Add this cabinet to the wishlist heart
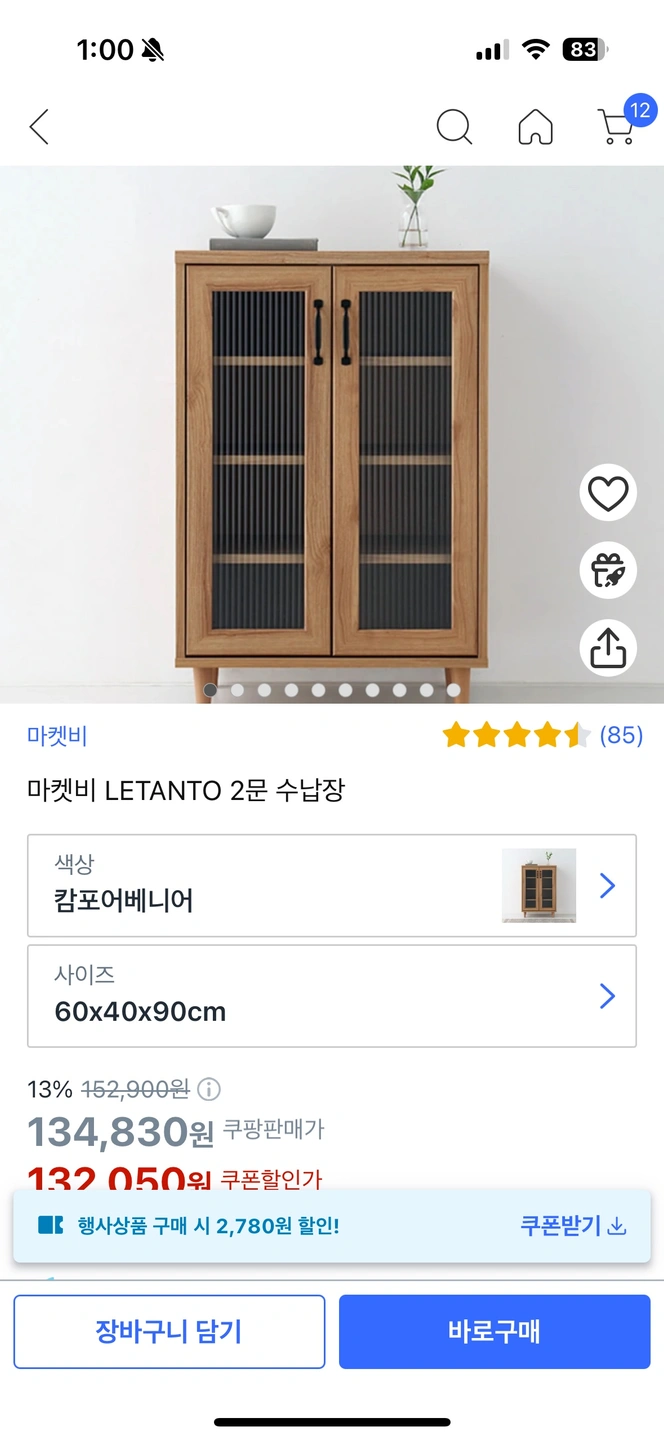 tap(608, 493)
